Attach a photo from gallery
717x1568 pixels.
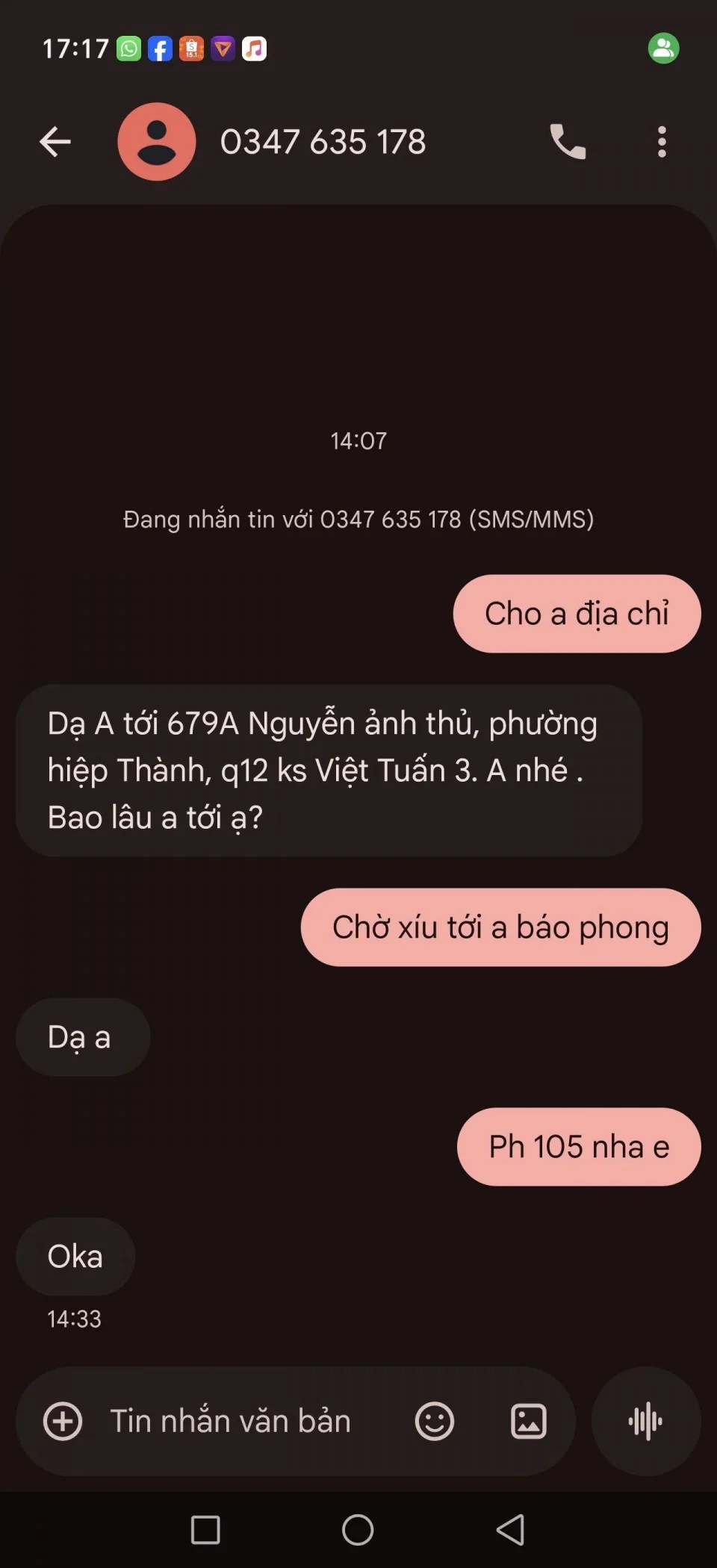point(528,1421)
